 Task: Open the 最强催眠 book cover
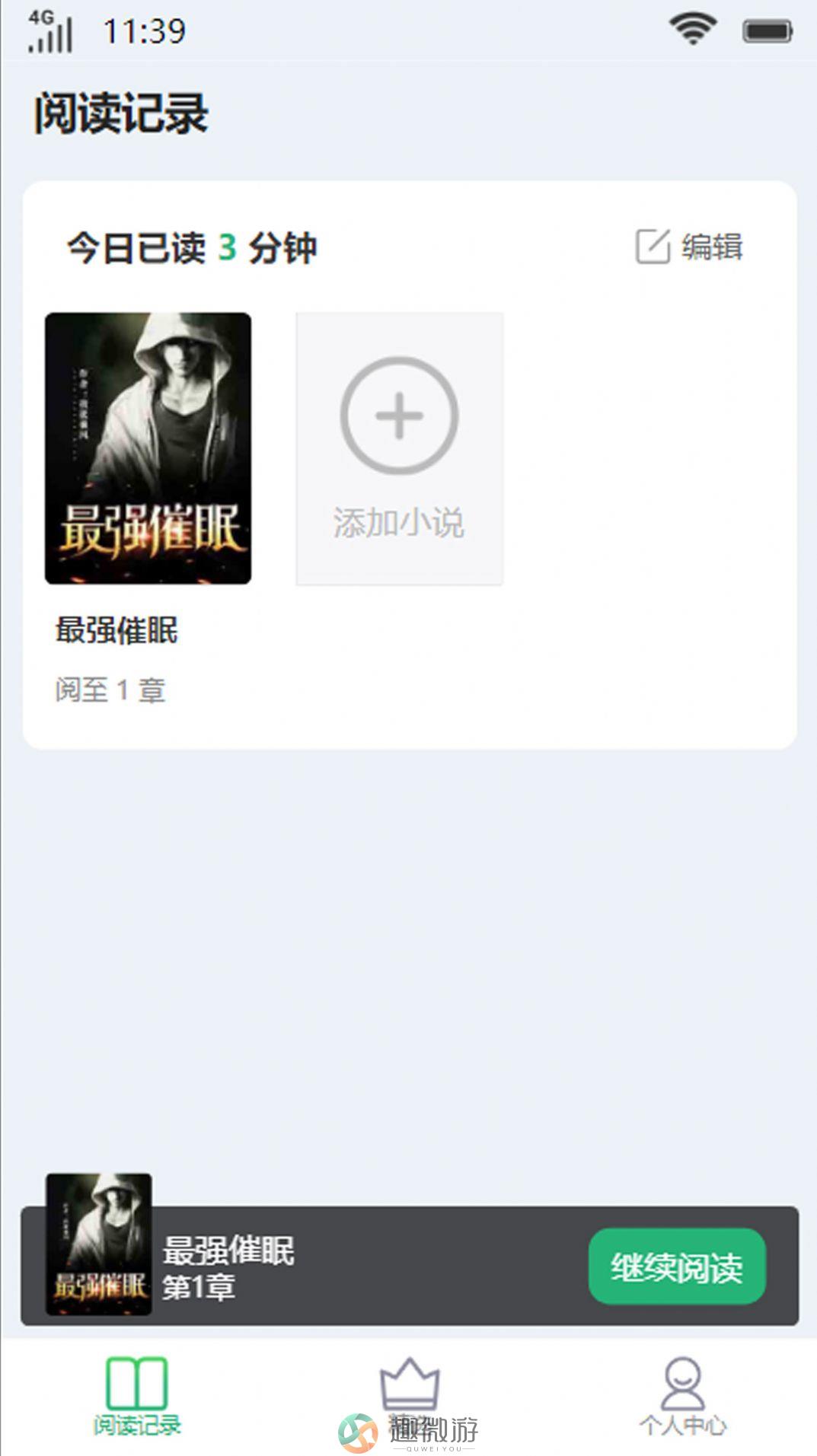pos(148,448)
